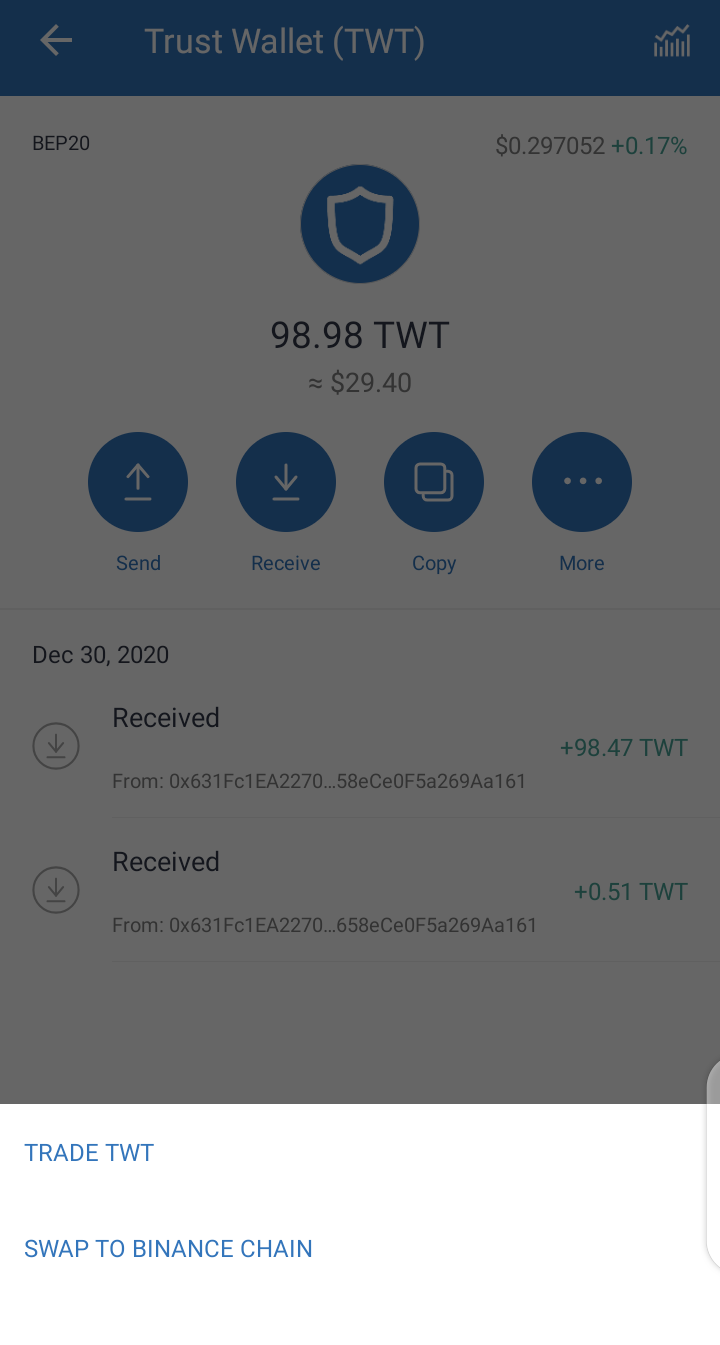The height and width of the screenshot is (1345, 720).
Task: Open the +0.51 TWT received transaction
Action: click(360, 891)
